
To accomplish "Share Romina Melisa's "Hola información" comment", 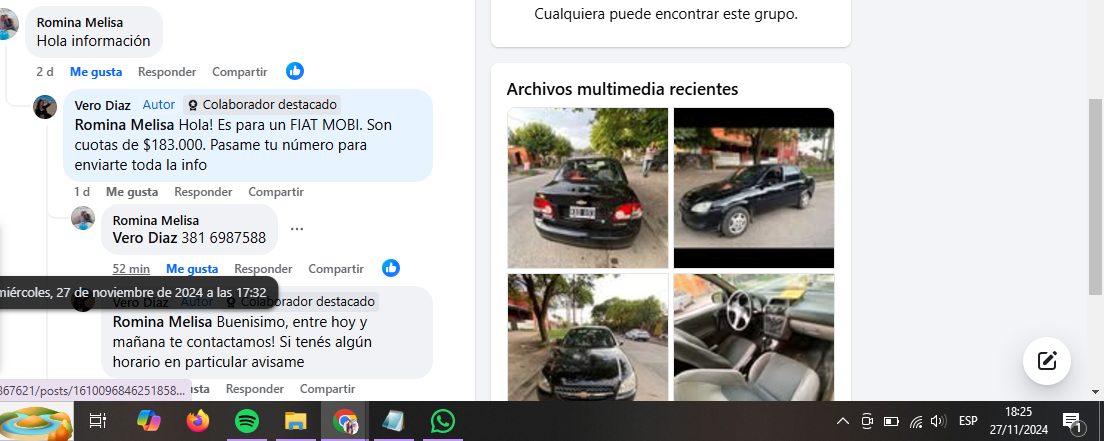I will click(x=240, y=72).
